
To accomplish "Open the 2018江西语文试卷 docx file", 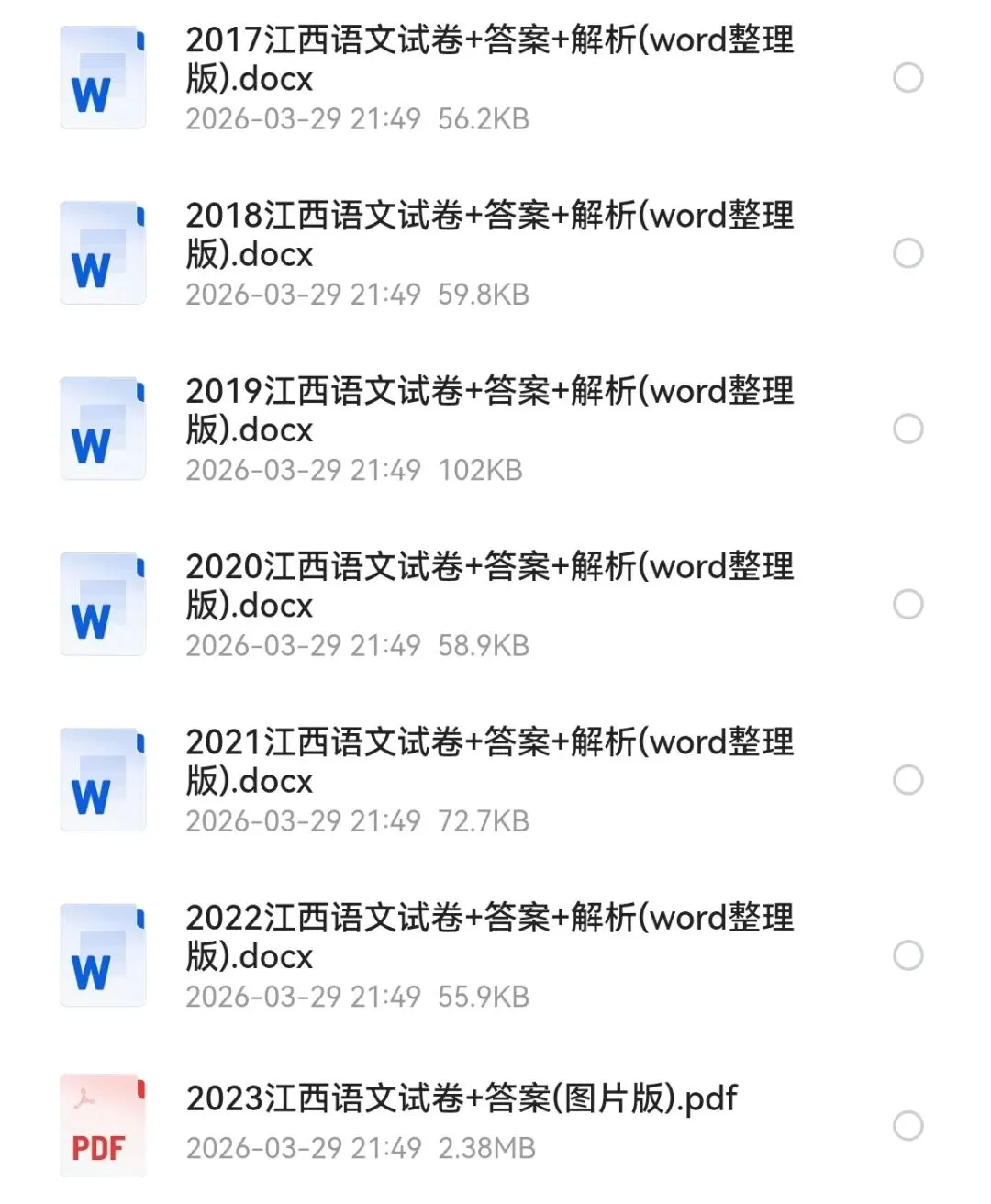I will [x=489, y=234].
